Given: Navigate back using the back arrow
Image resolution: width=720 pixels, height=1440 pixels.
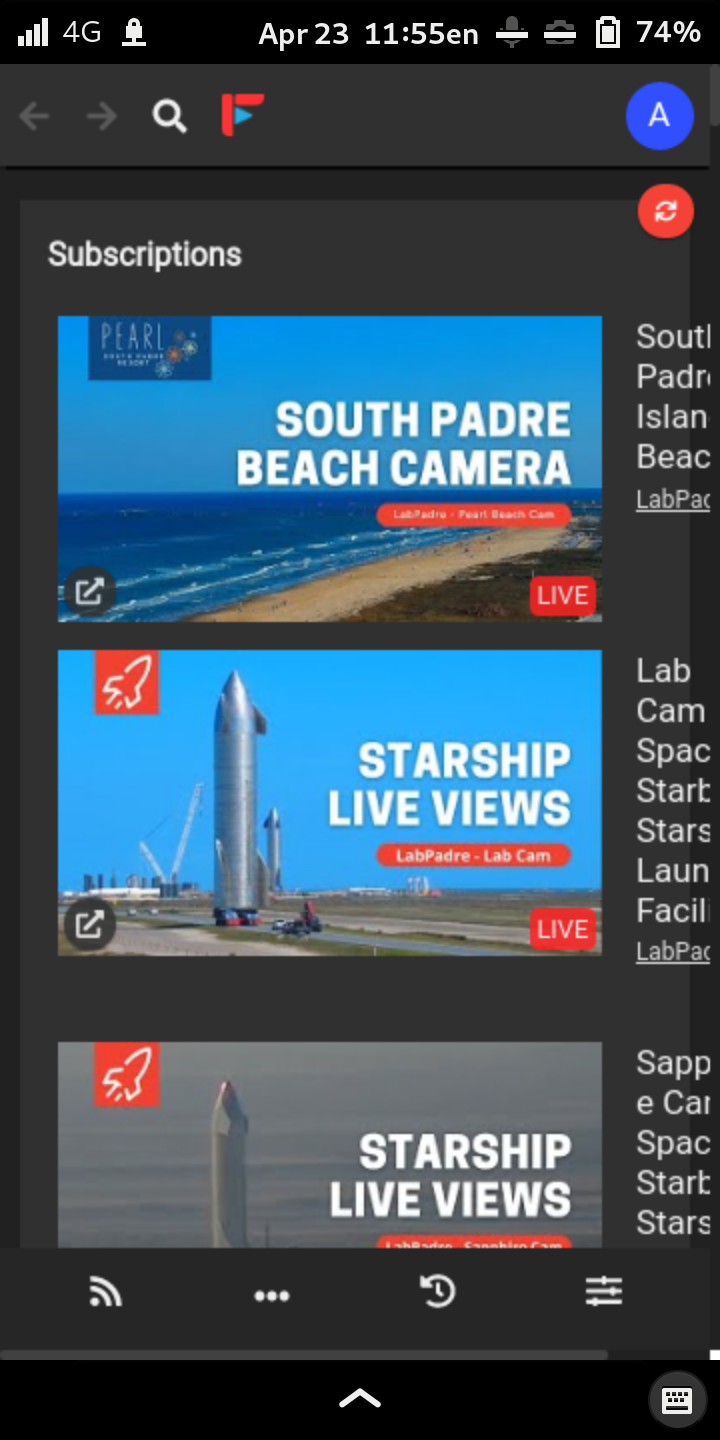Looking at the screenshot, I should (35, 116).
